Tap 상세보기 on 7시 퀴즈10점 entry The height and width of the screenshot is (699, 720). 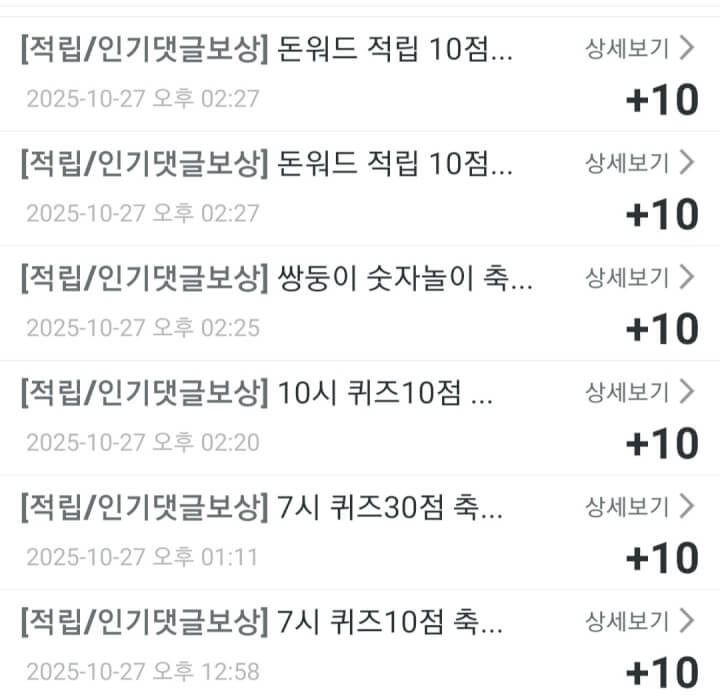tap(638, 622)
